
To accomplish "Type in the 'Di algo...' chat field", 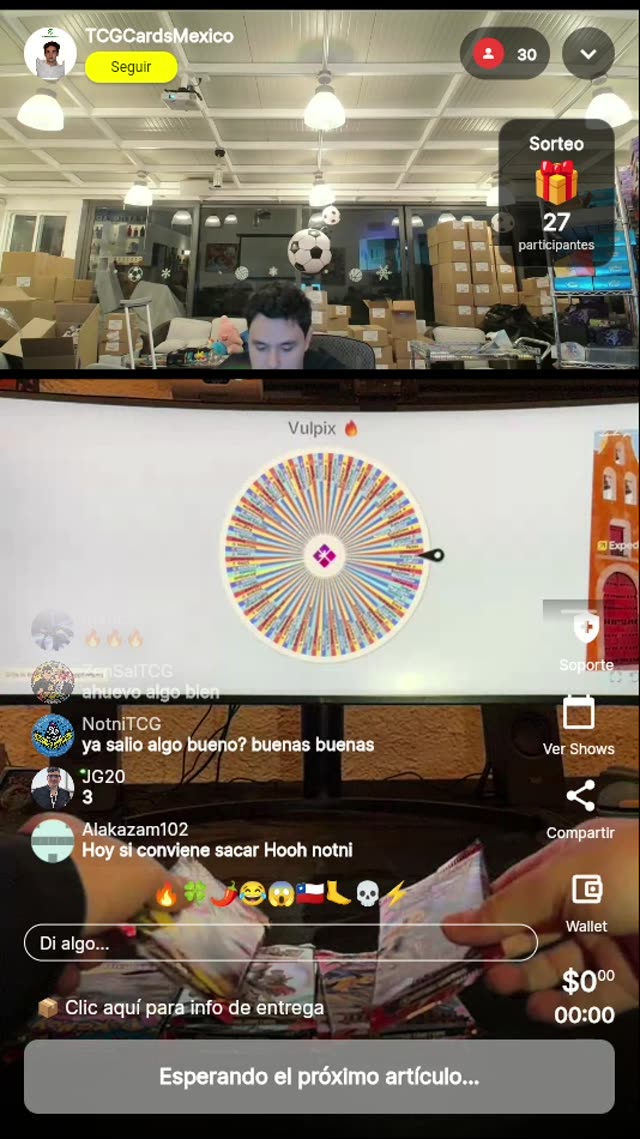I will click(280, 943).
